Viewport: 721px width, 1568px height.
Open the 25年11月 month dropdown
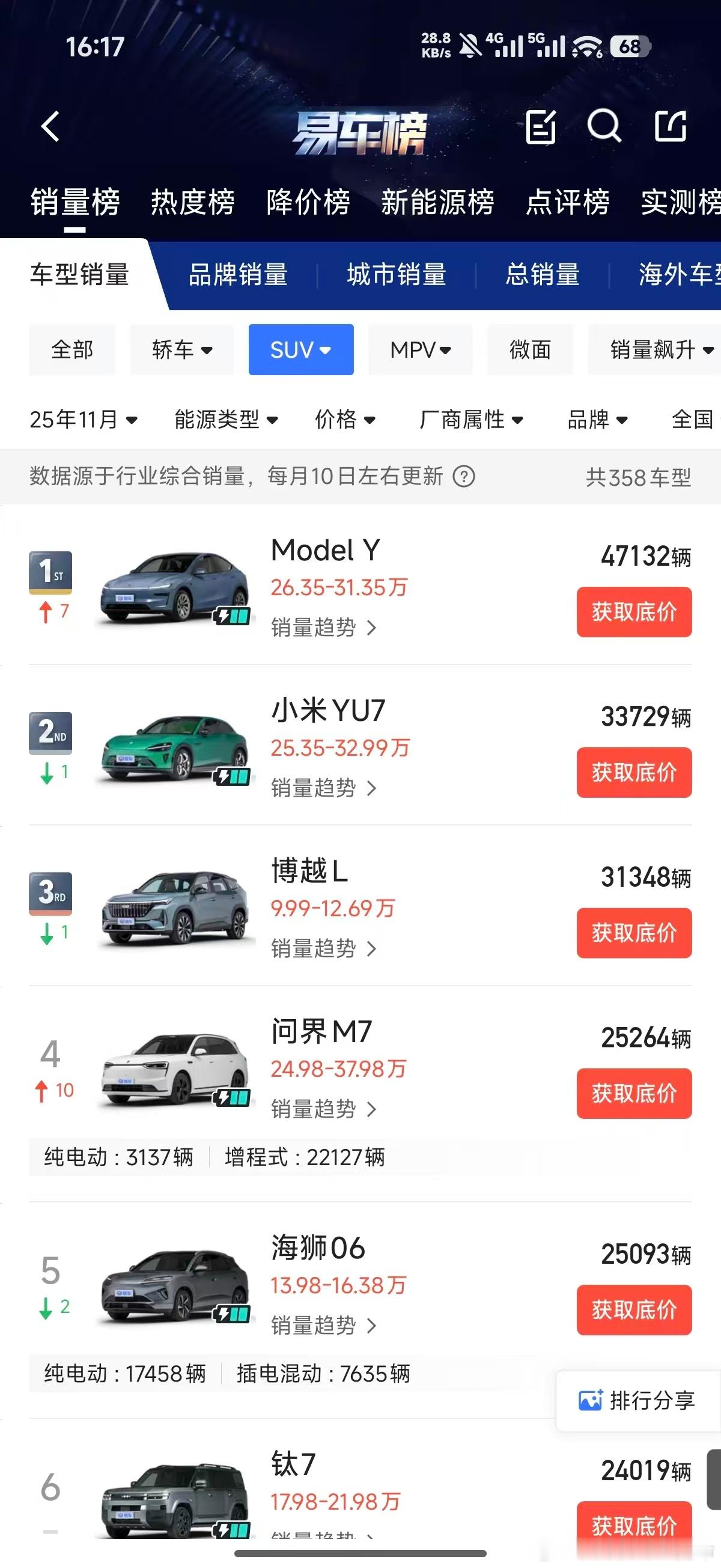[x=84, y=420]
